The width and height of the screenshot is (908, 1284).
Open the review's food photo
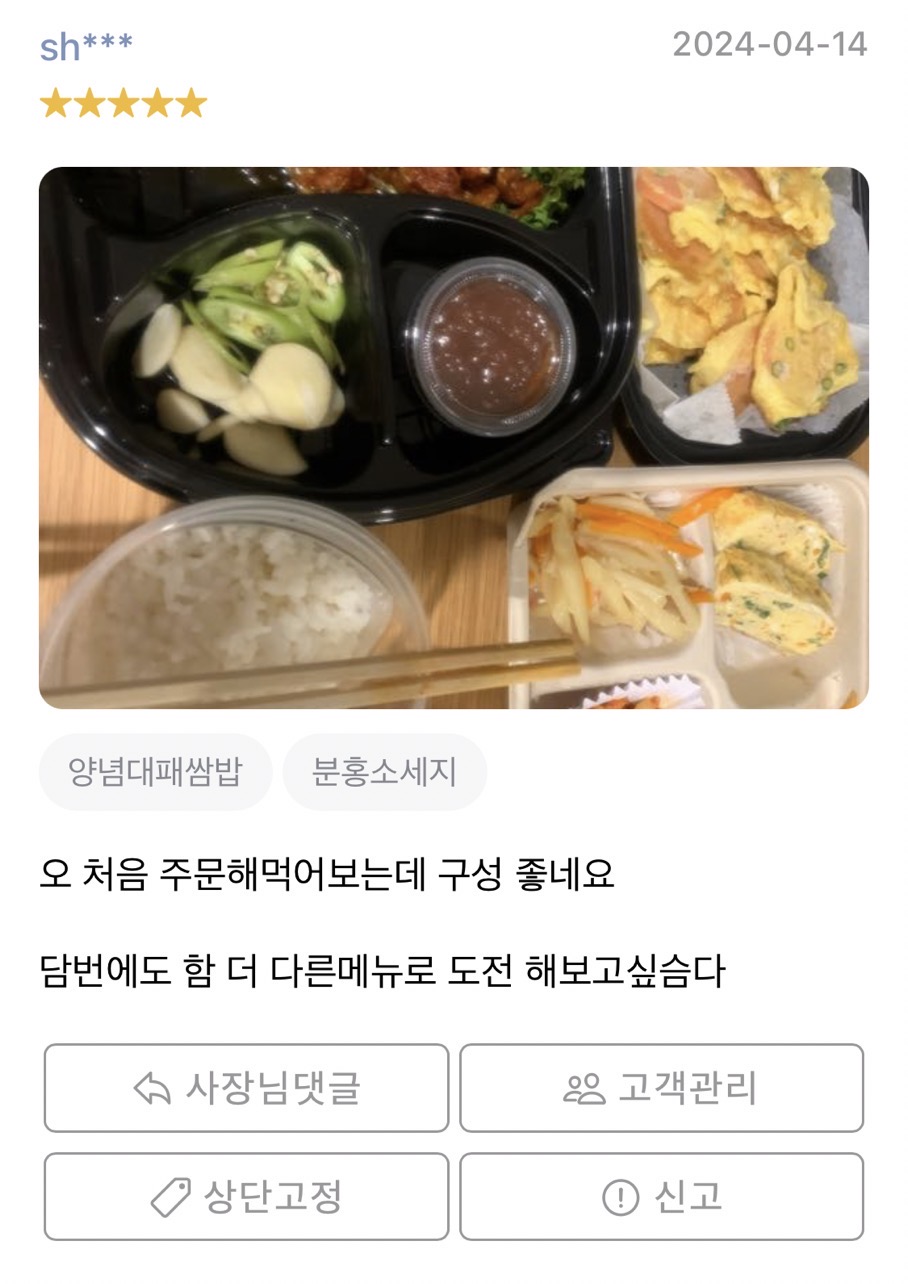pyautogui.click(x=453, y=437)
